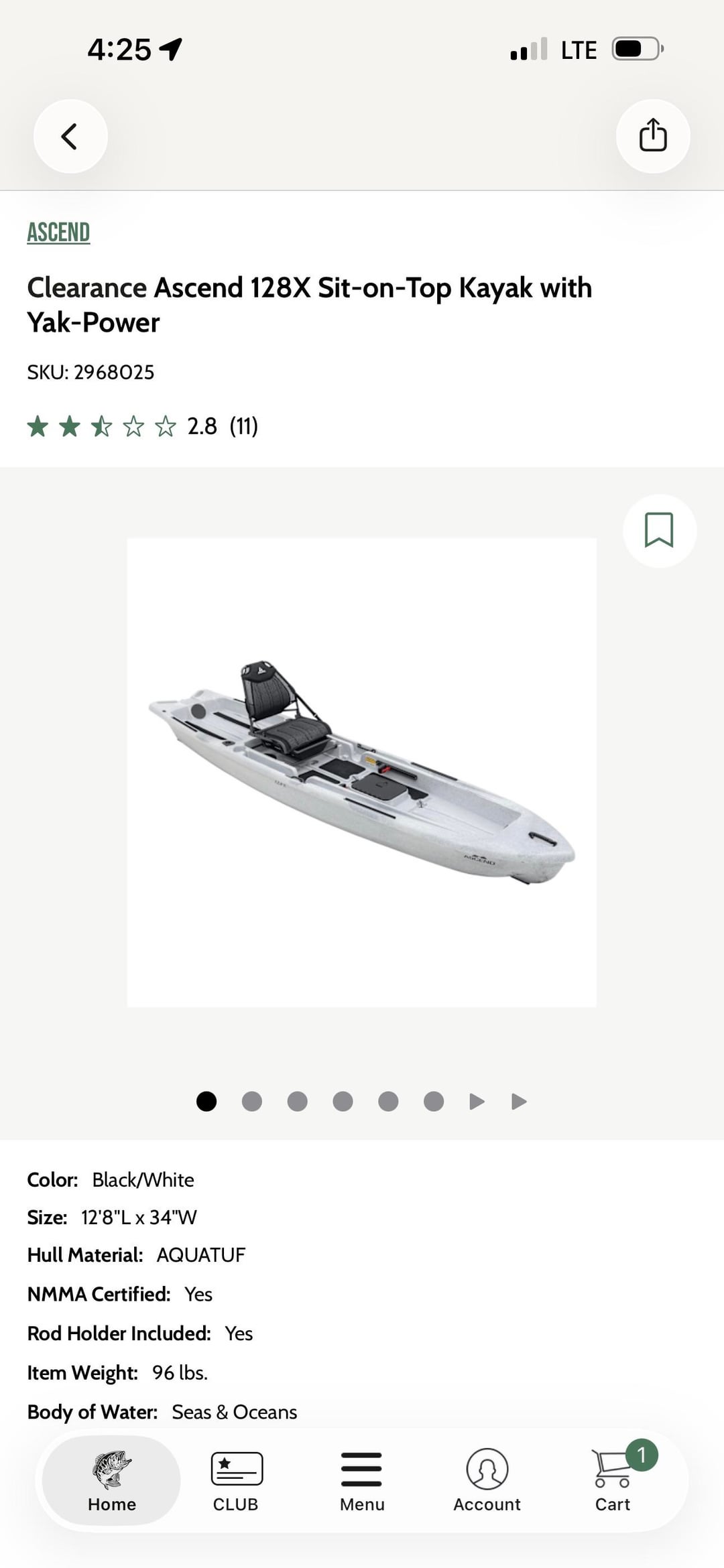View the Cart with one item
Image resolution: width=724 pixels, height=1568 pixels.
pyautogui.click(x=613, y=1482)
